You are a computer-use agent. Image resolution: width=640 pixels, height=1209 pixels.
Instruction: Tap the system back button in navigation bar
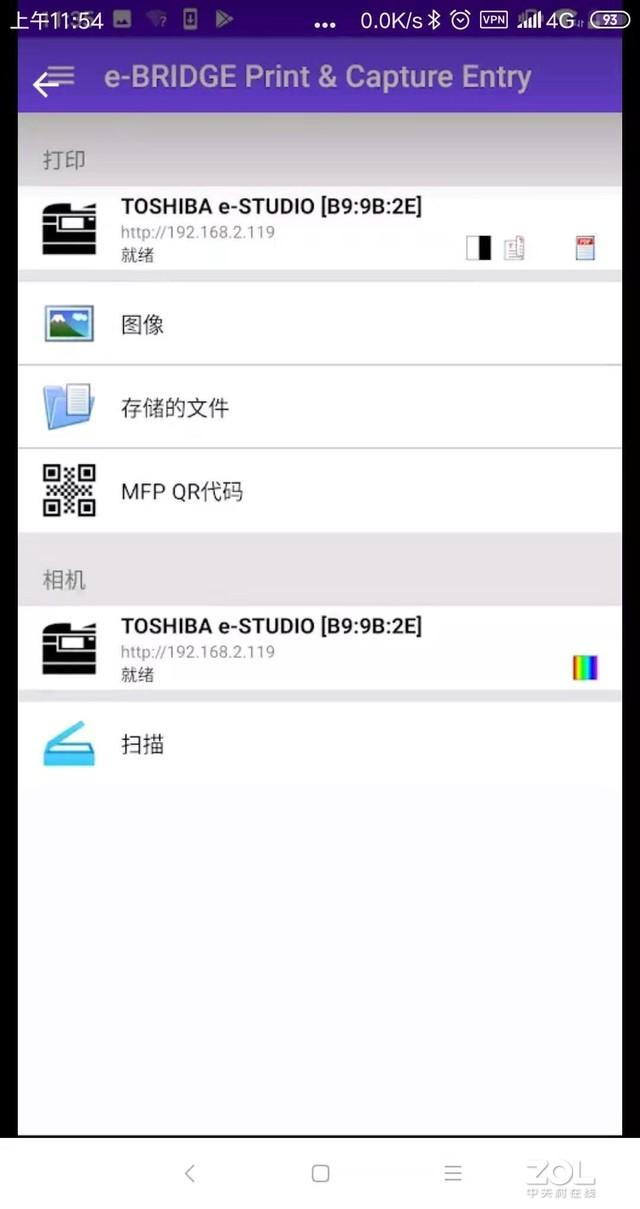(x=189, y=1173)
